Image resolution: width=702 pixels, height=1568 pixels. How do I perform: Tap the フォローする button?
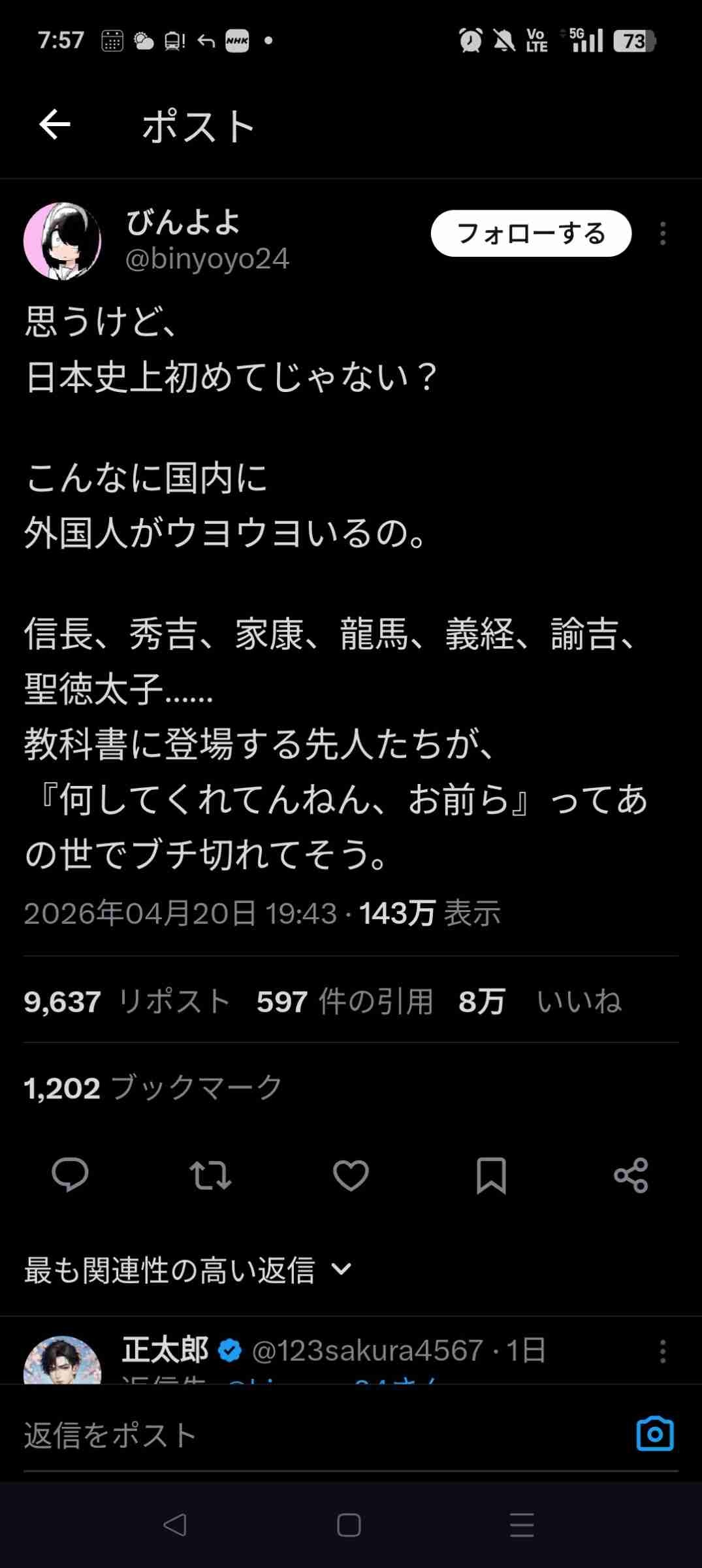point(531,233)
